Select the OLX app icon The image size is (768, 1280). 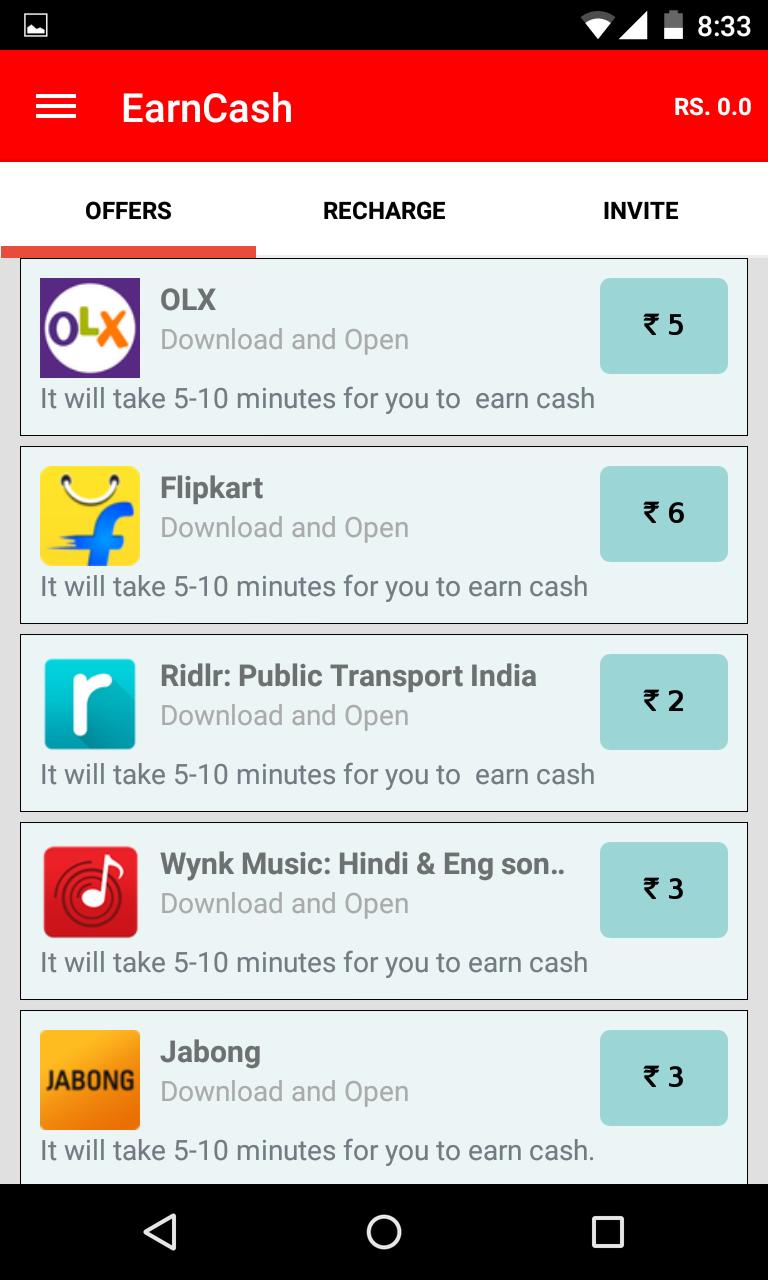tap(90, 327)
